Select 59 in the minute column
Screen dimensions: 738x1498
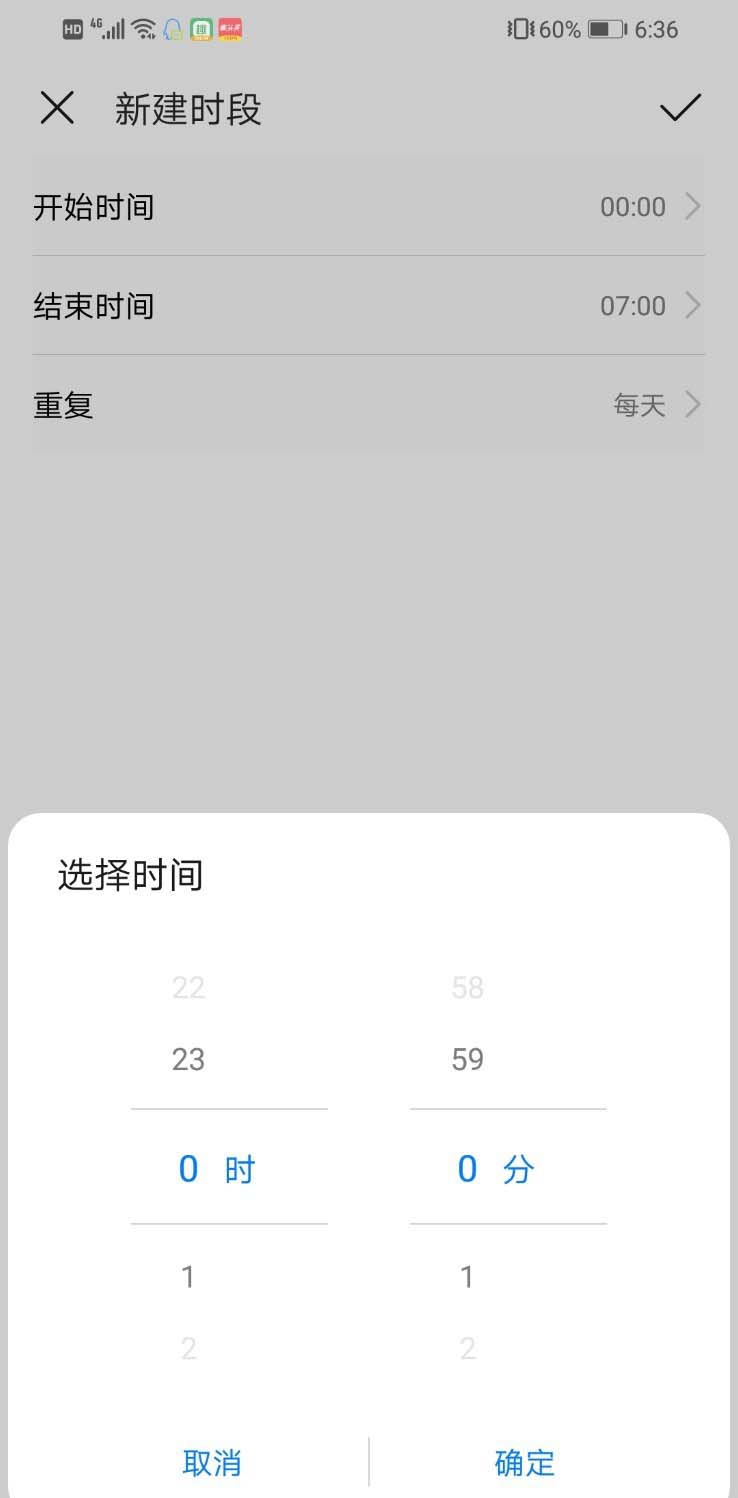[467, 1059]
